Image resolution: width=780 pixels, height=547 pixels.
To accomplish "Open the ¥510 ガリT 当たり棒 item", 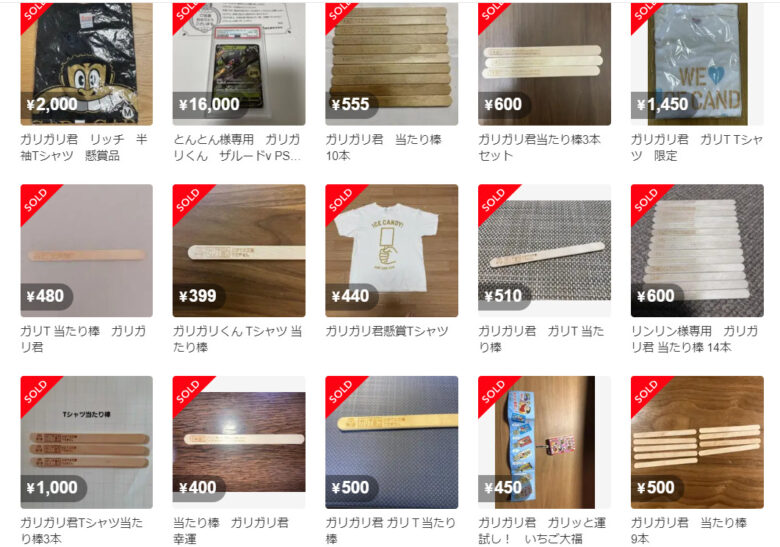I will (544, 250).
